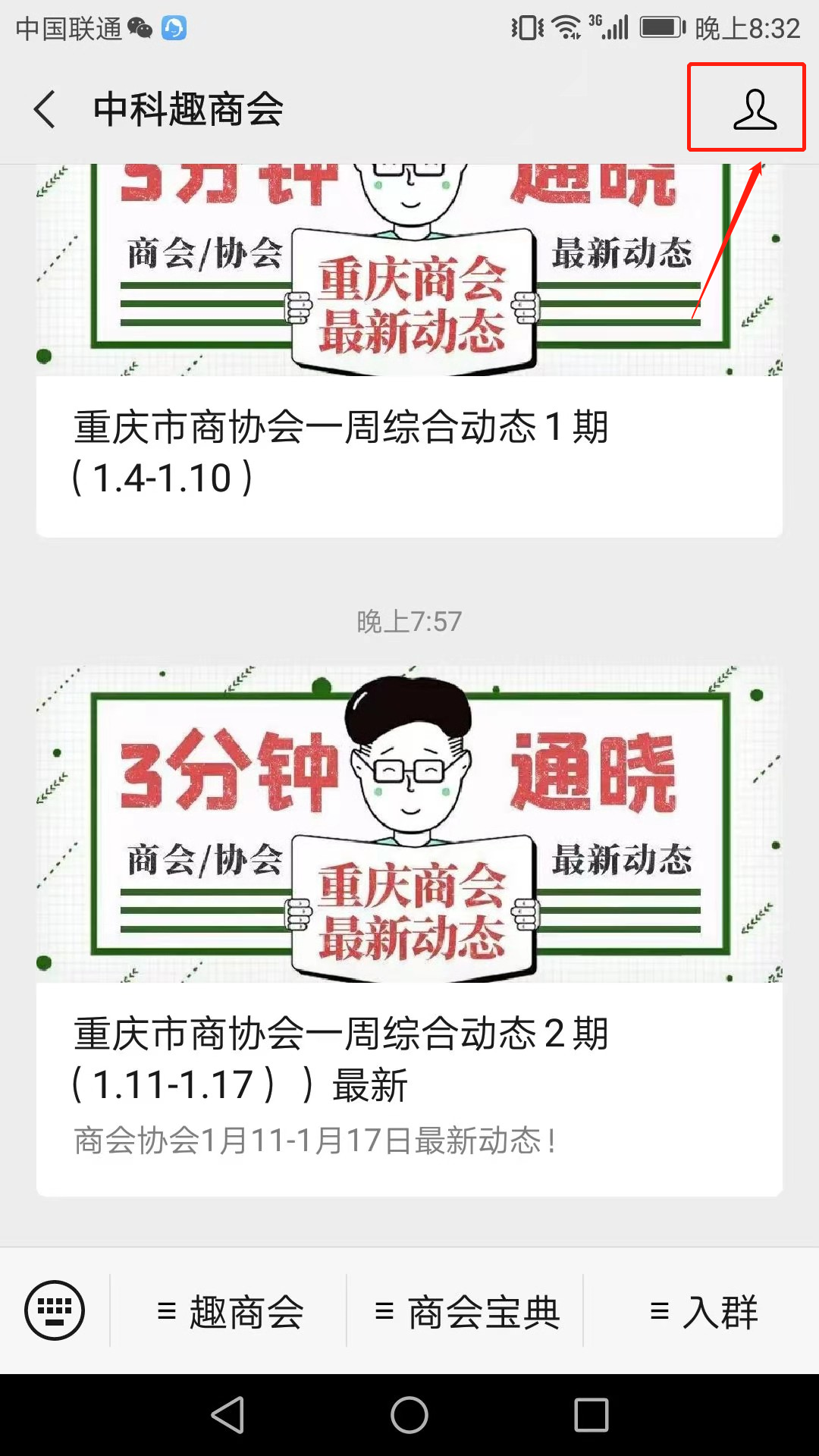Switch to keyboard input mode
This screenshot has width=819, height=1456.
coord(55,1310)
